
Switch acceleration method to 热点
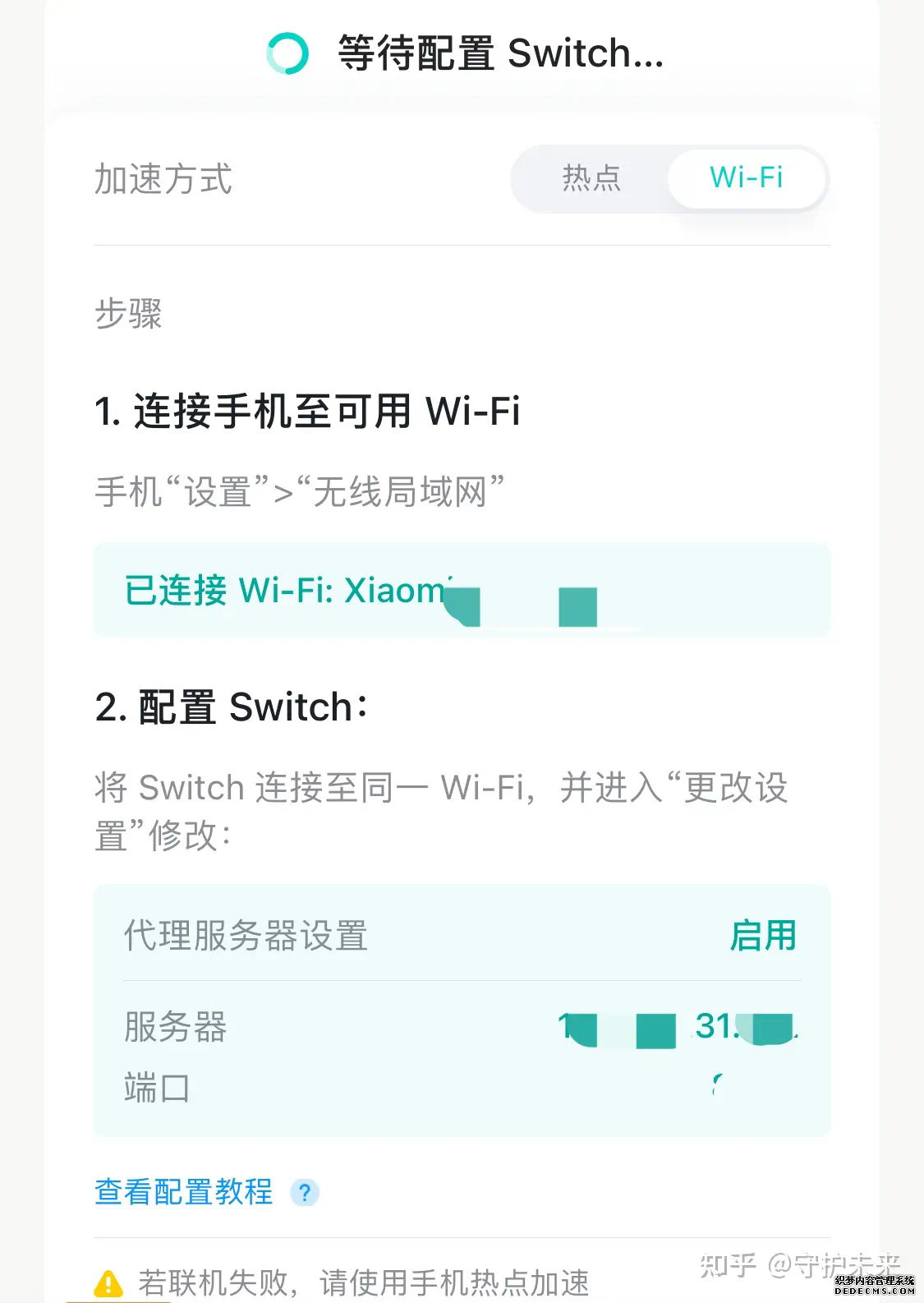click(591, 178)
